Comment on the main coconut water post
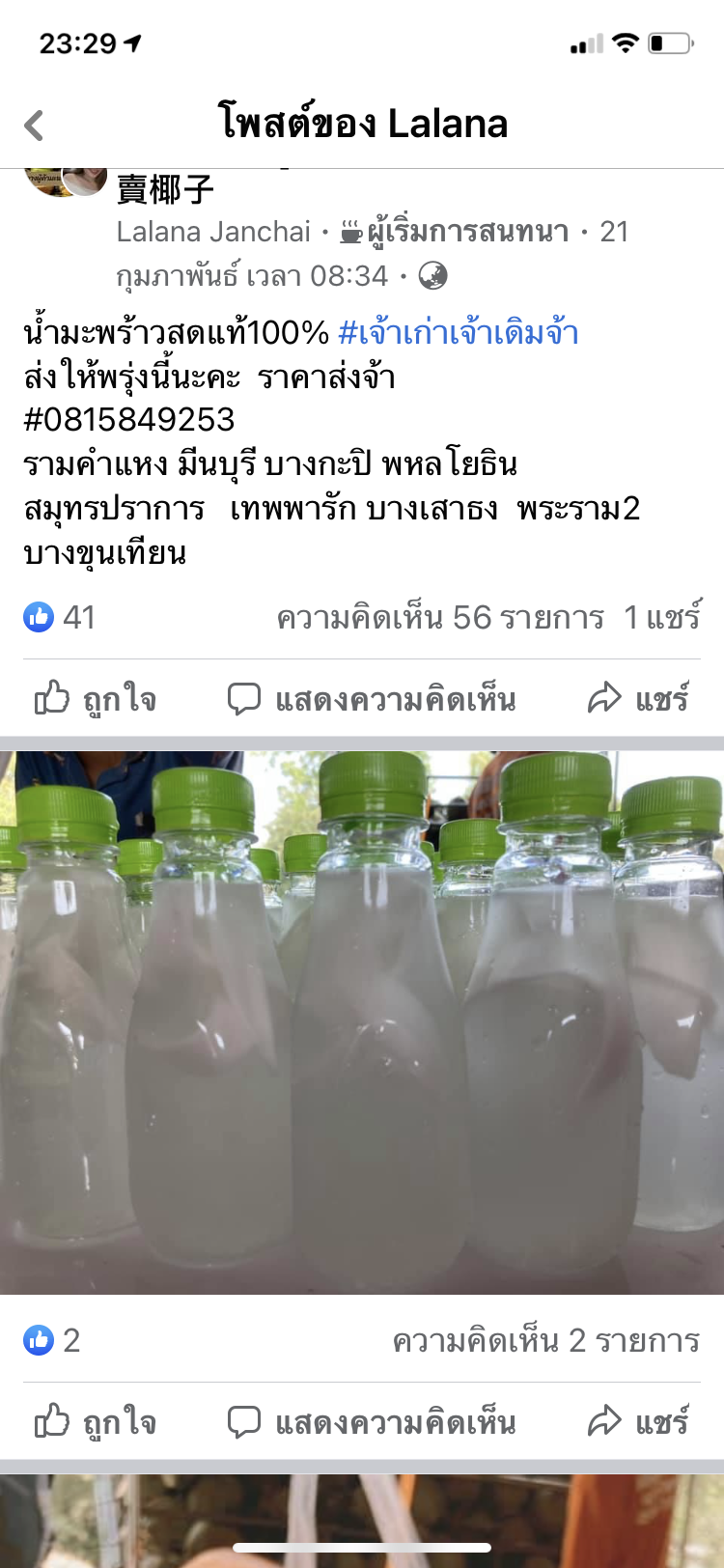Viewport: 724px width, 1568px height. click(372, 698)
